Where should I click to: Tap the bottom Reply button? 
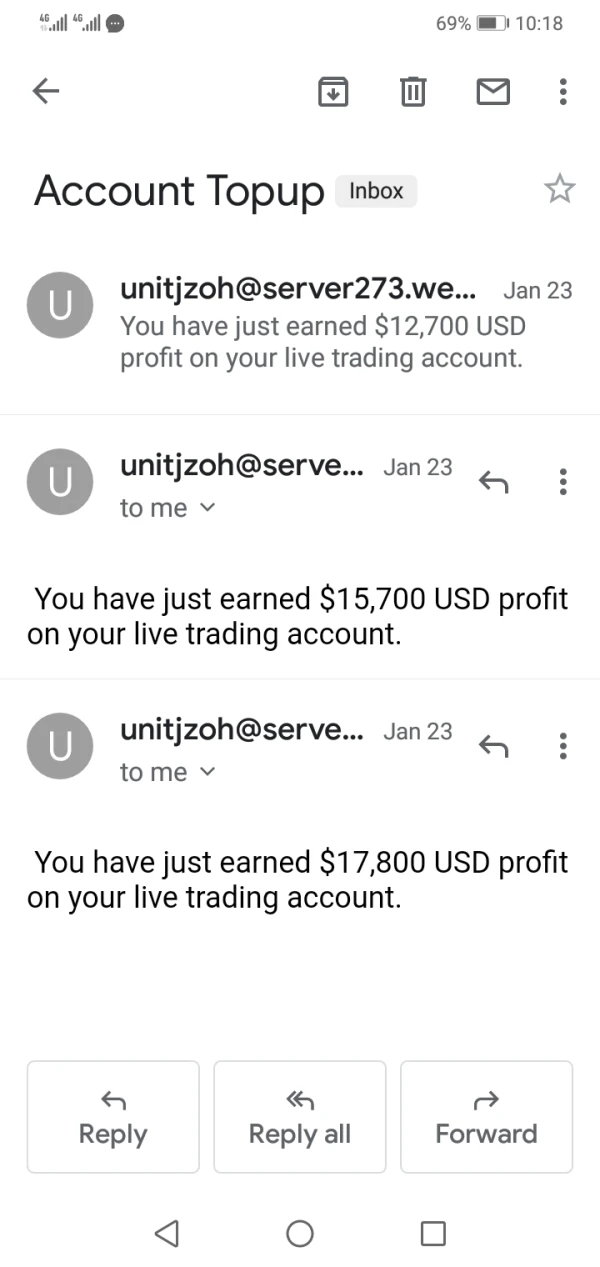pyautogui.click(x=113, y=1116)
